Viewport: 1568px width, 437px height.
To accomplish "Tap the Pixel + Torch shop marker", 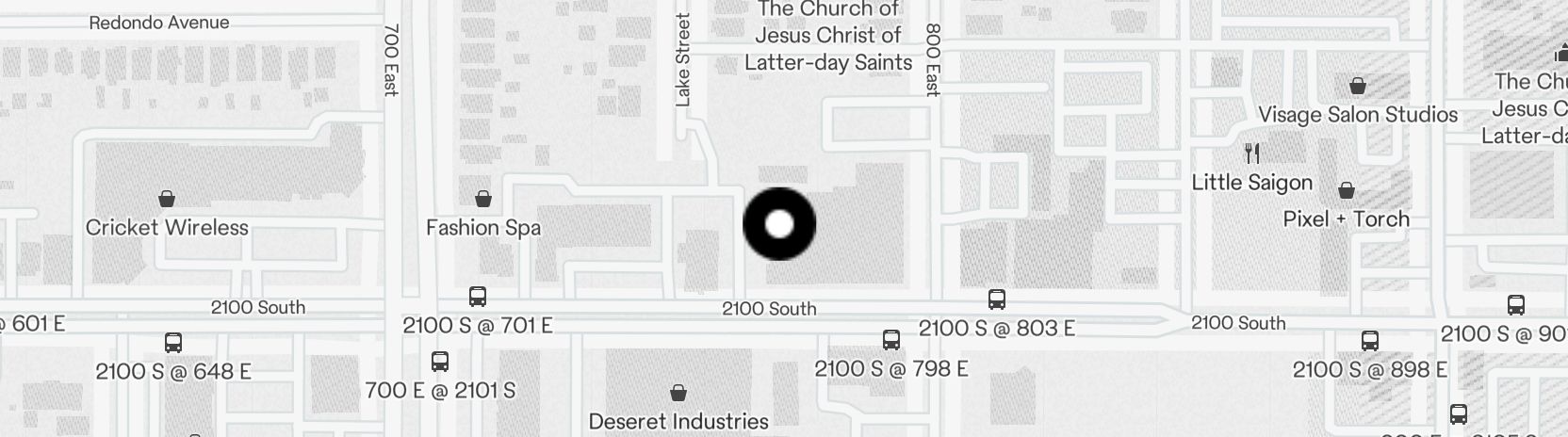I will tap(1347, 191).
